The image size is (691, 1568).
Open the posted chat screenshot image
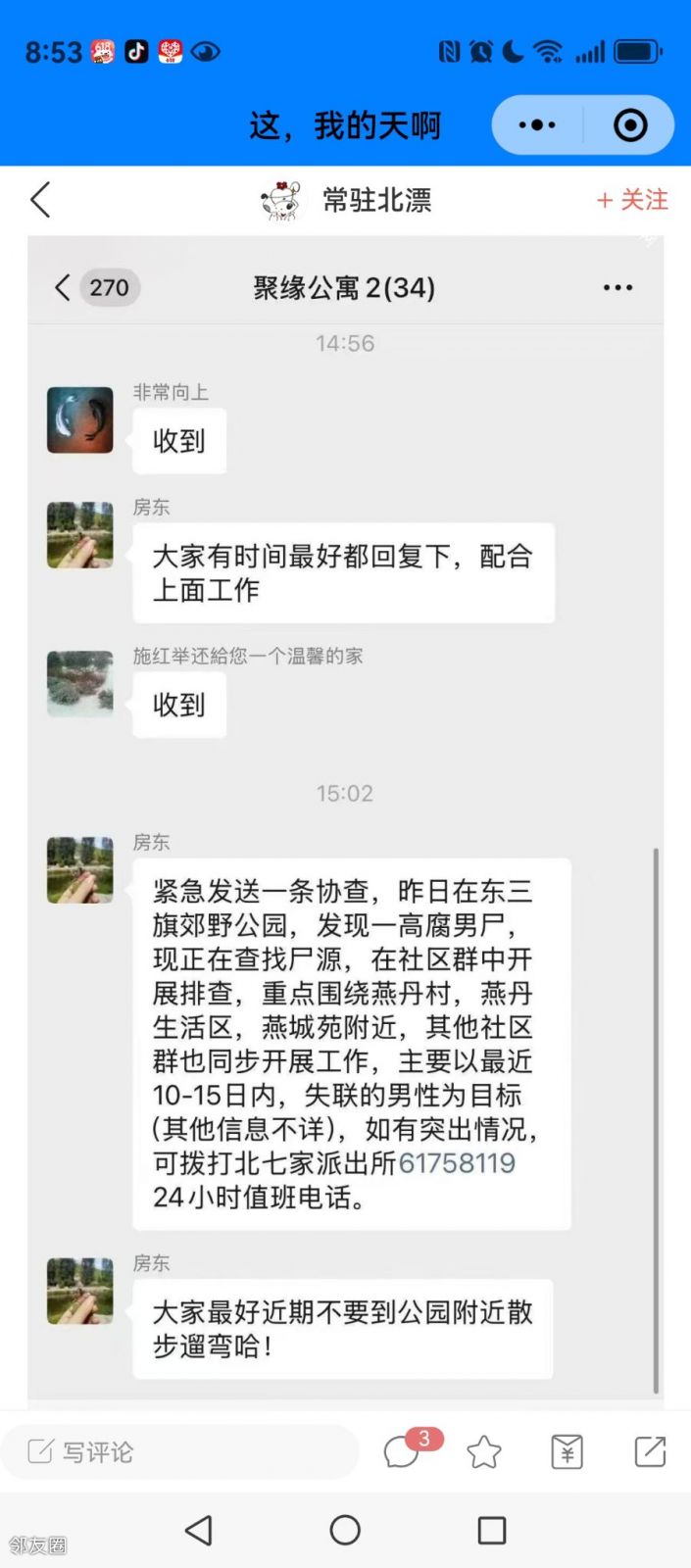[x=345, y=813]
